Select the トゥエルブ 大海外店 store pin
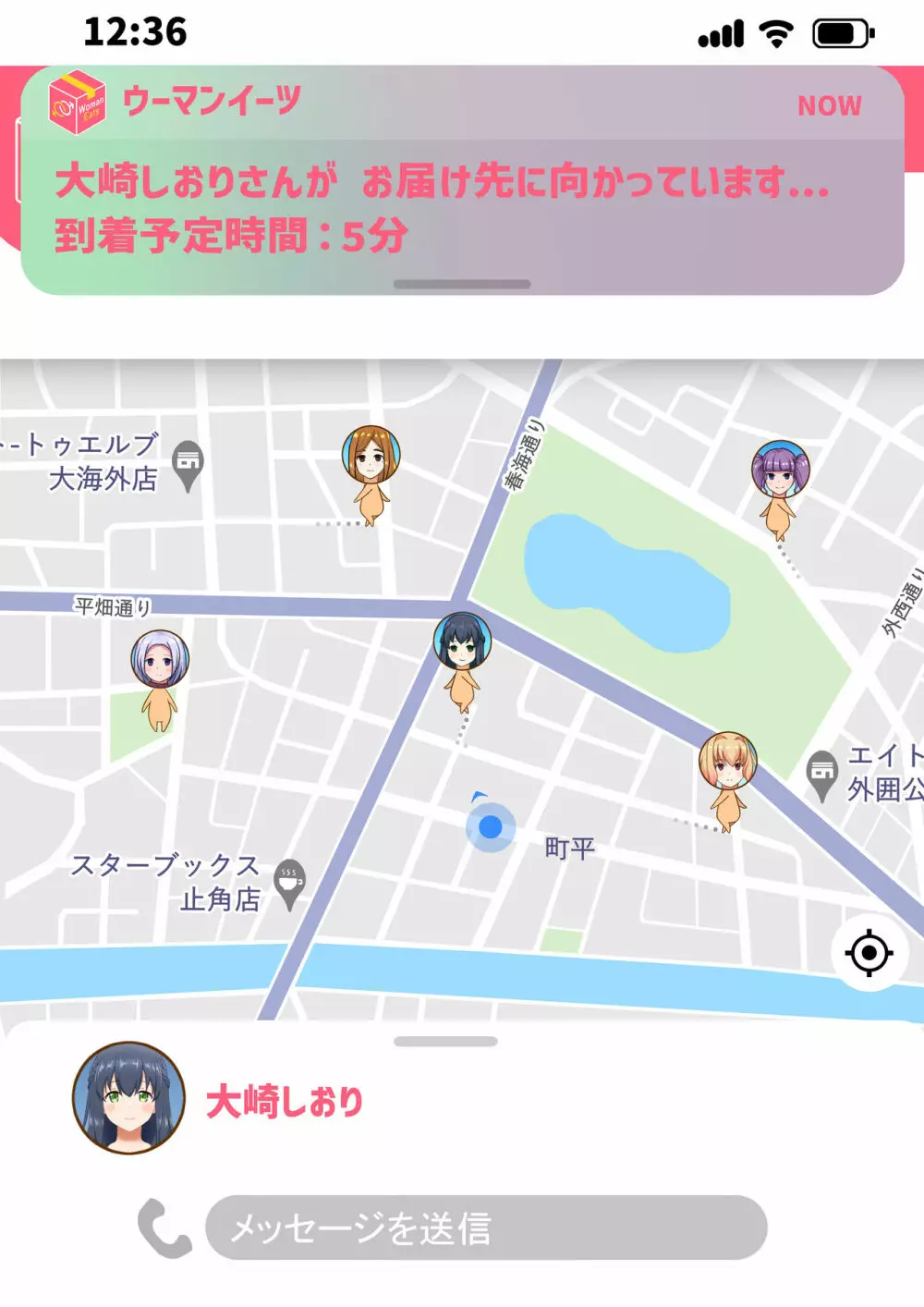This screenshot has height=1307, width=924. tap(188, 464)
